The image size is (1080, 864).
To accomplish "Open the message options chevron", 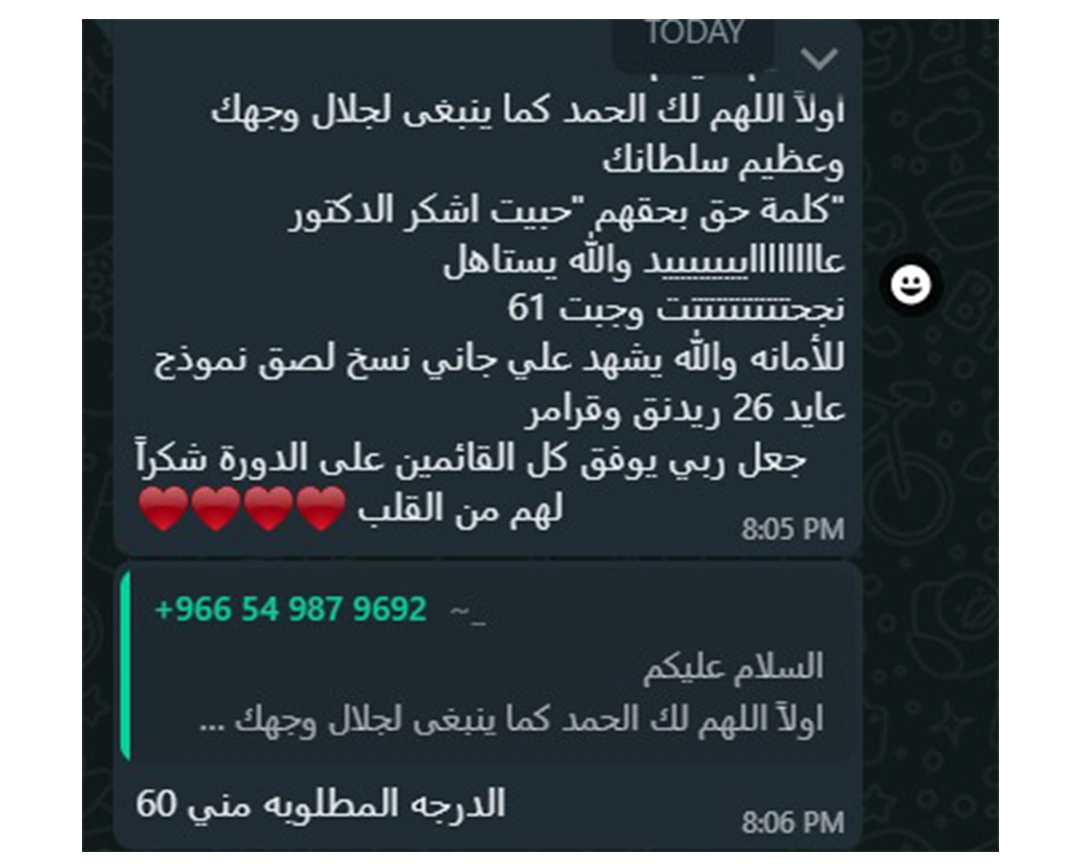I will [x=819, y=61].
